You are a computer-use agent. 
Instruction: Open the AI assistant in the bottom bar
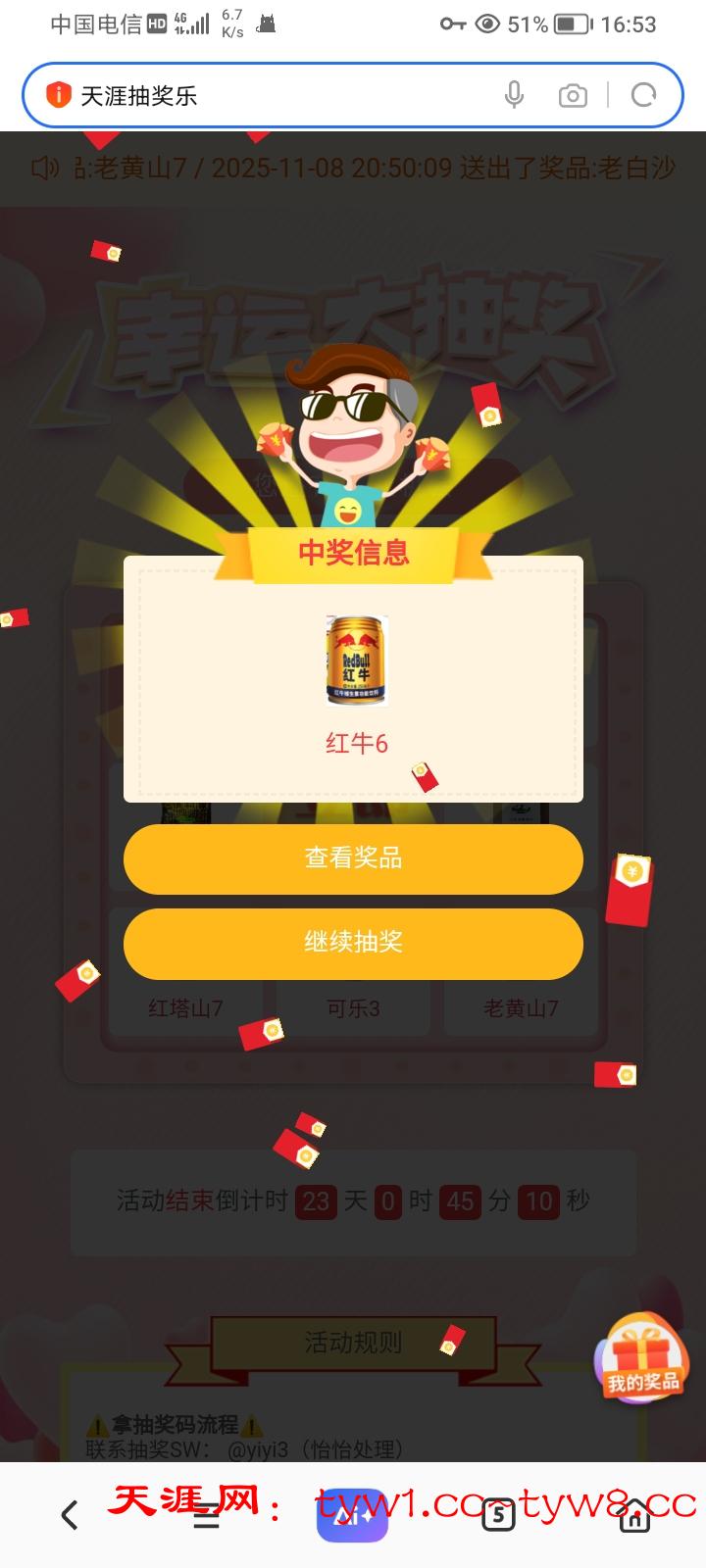[x=352, y=1515]
